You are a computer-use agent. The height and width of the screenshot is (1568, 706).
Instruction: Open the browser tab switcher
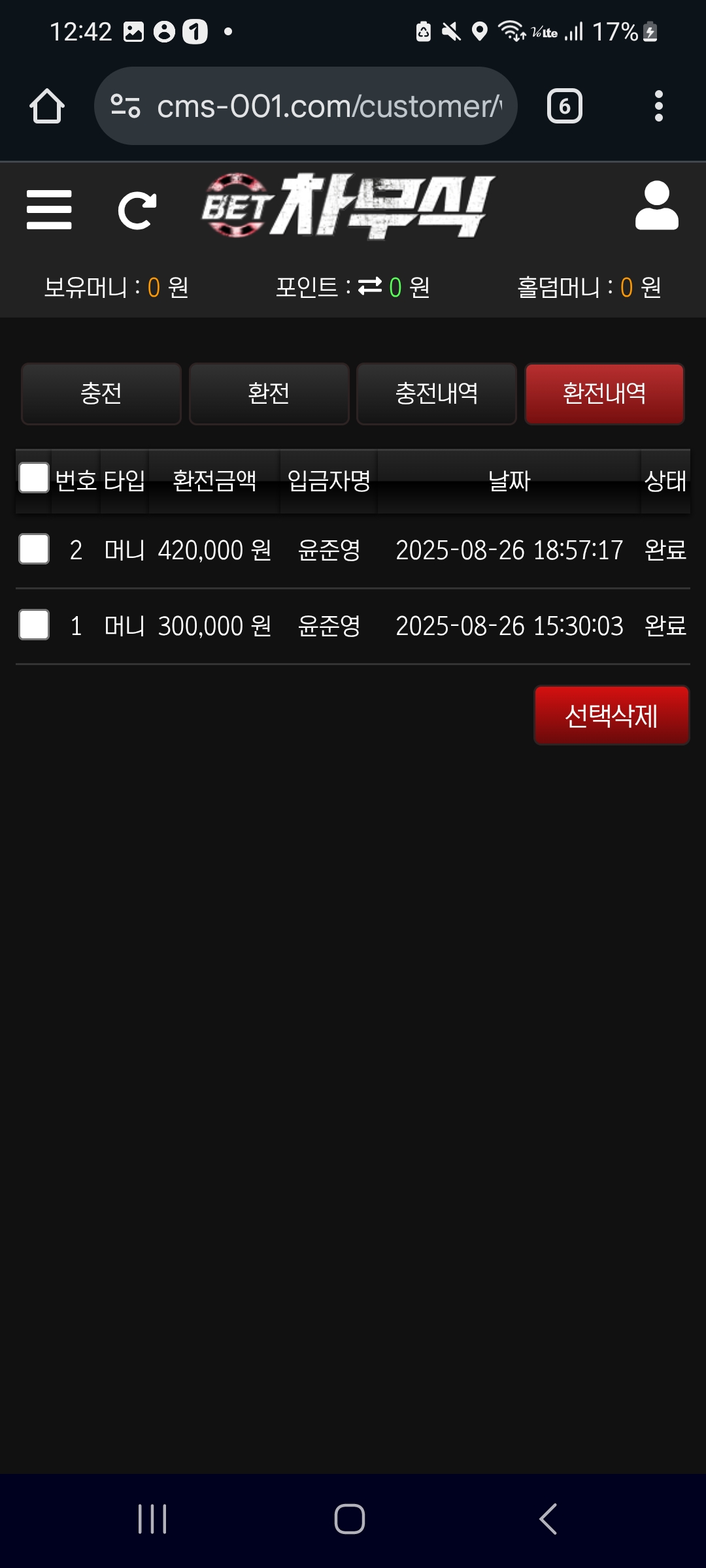(x=565, y=106)
